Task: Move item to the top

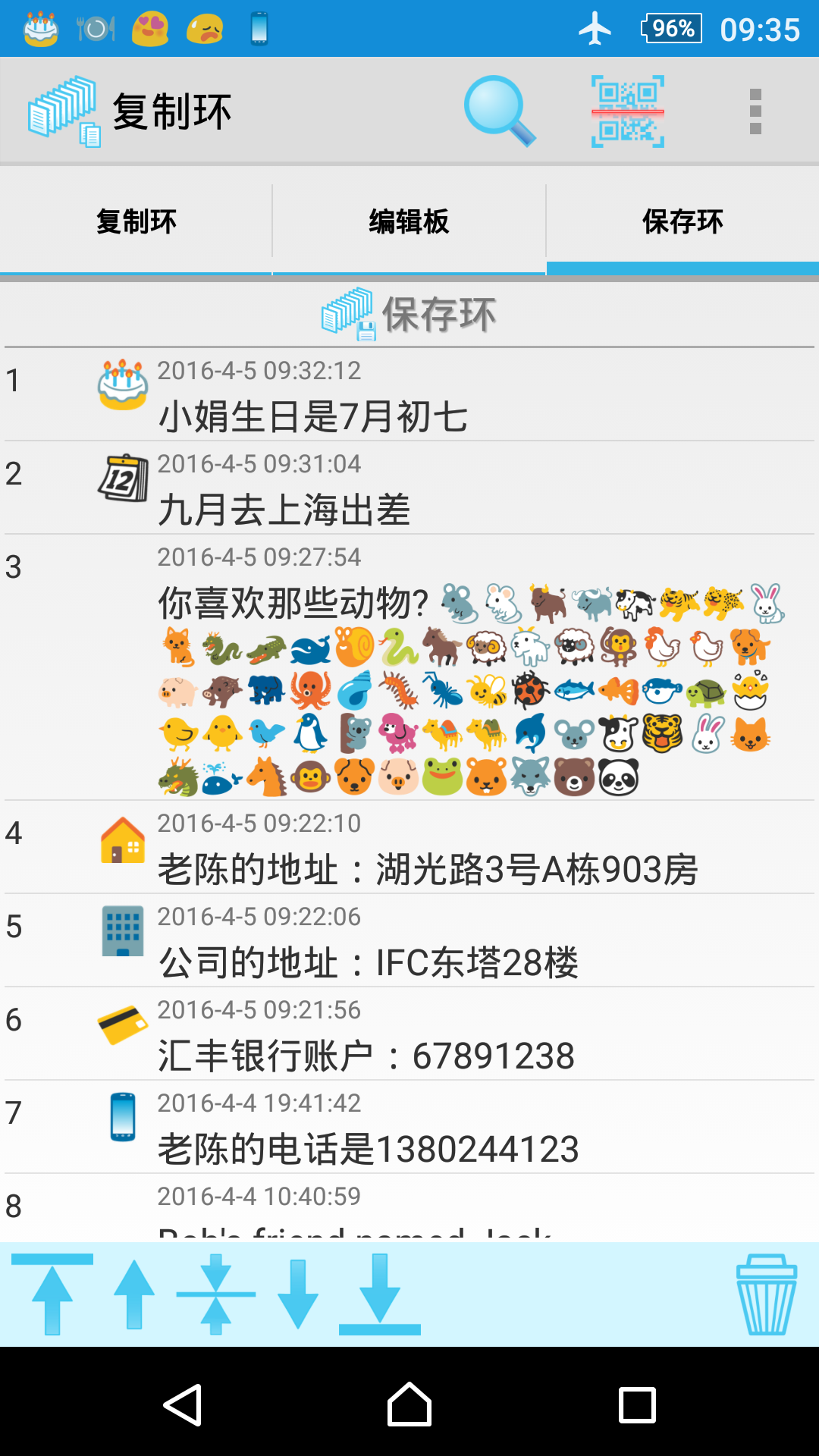Action: click(52, 1294)
